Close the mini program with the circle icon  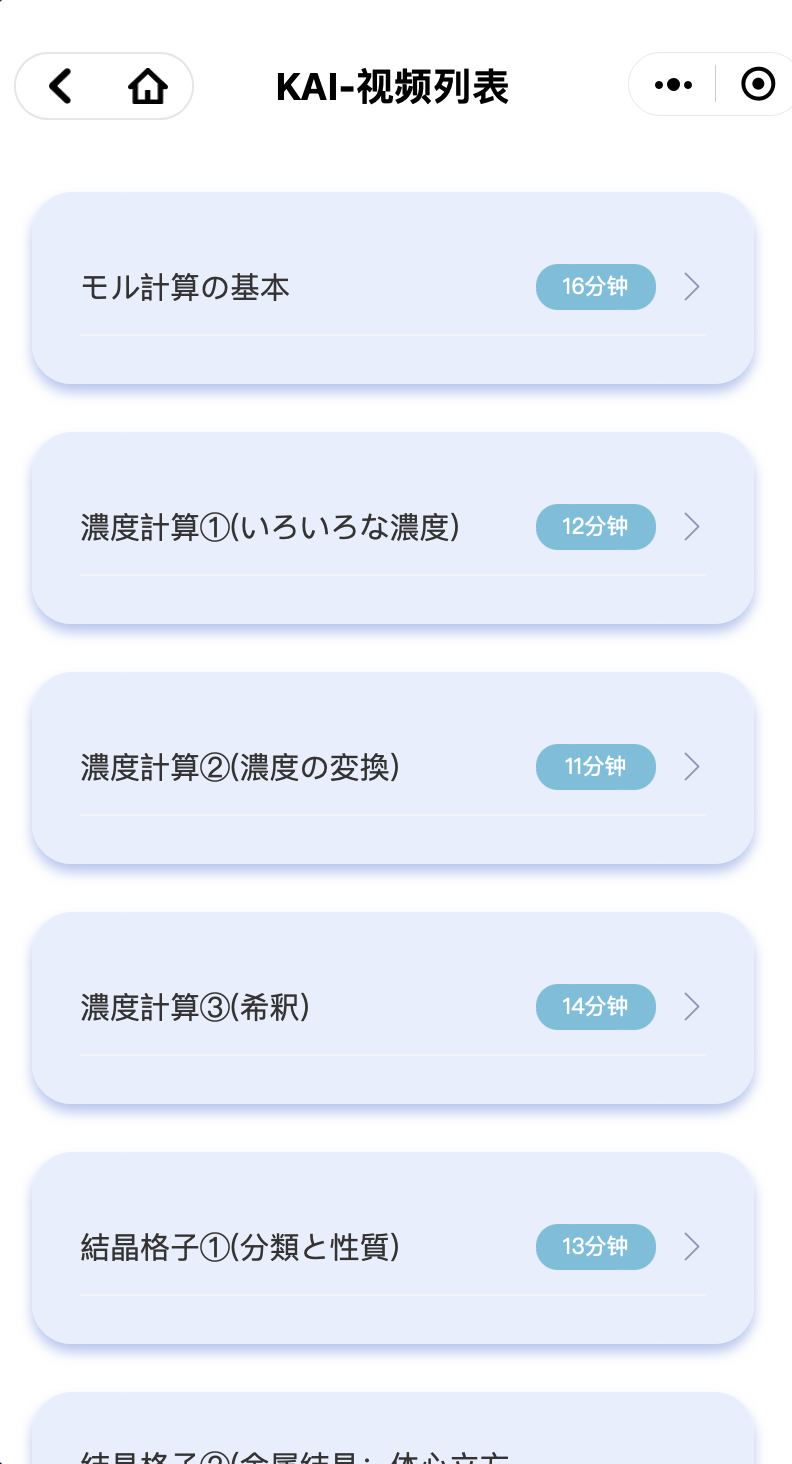pos(758,85)
